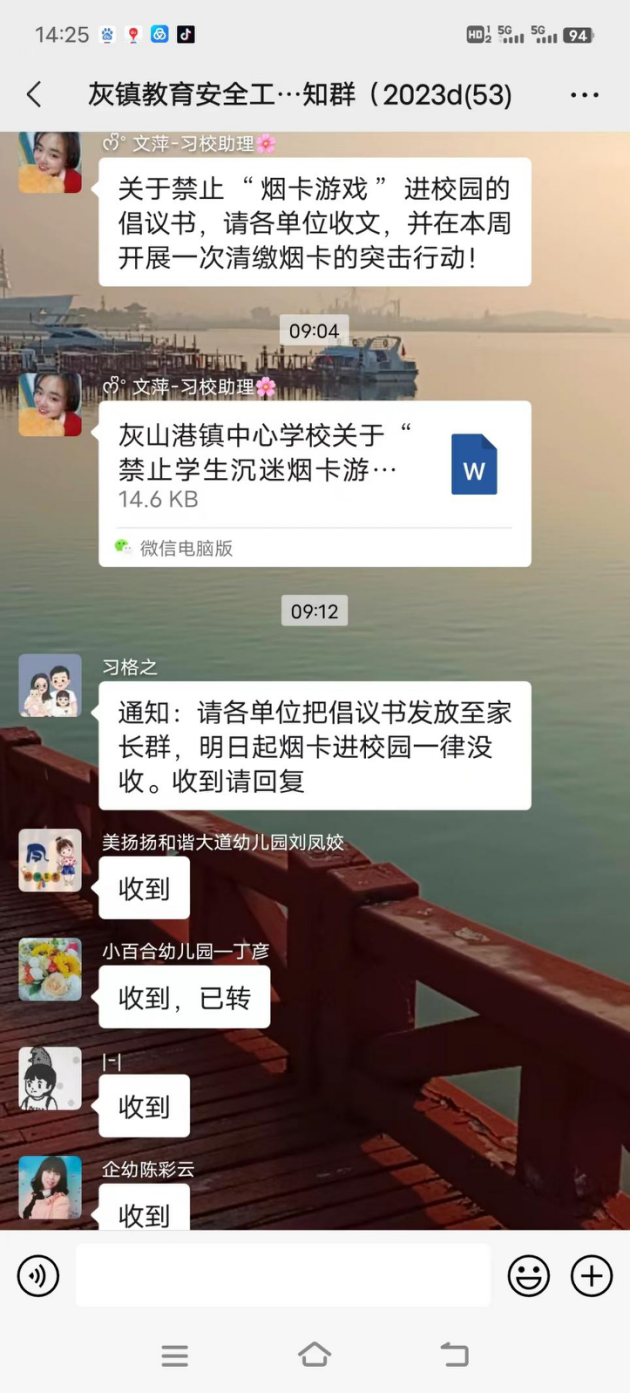Go to the system home screen

coord(314,1355)
